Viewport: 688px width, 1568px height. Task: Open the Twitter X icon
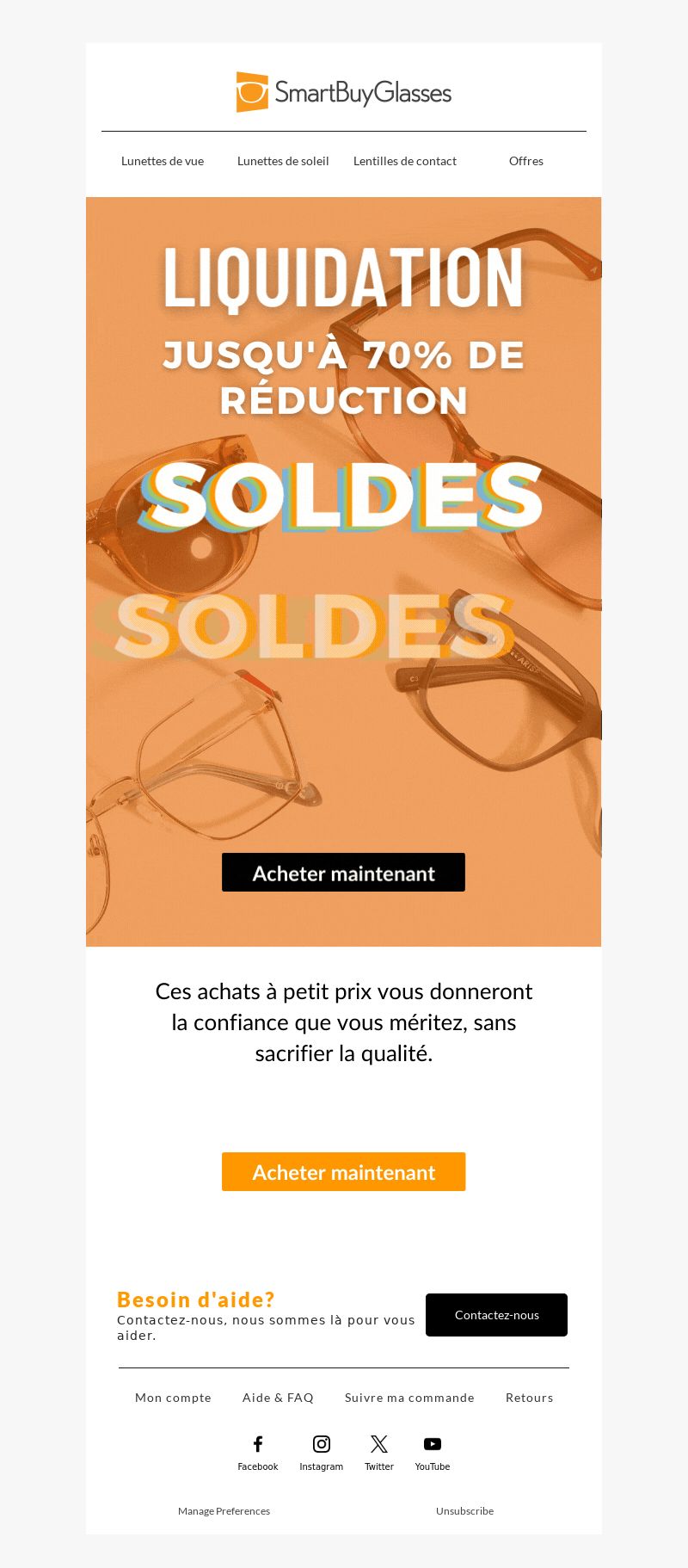pyautogui.click(x=379, y=1453)
